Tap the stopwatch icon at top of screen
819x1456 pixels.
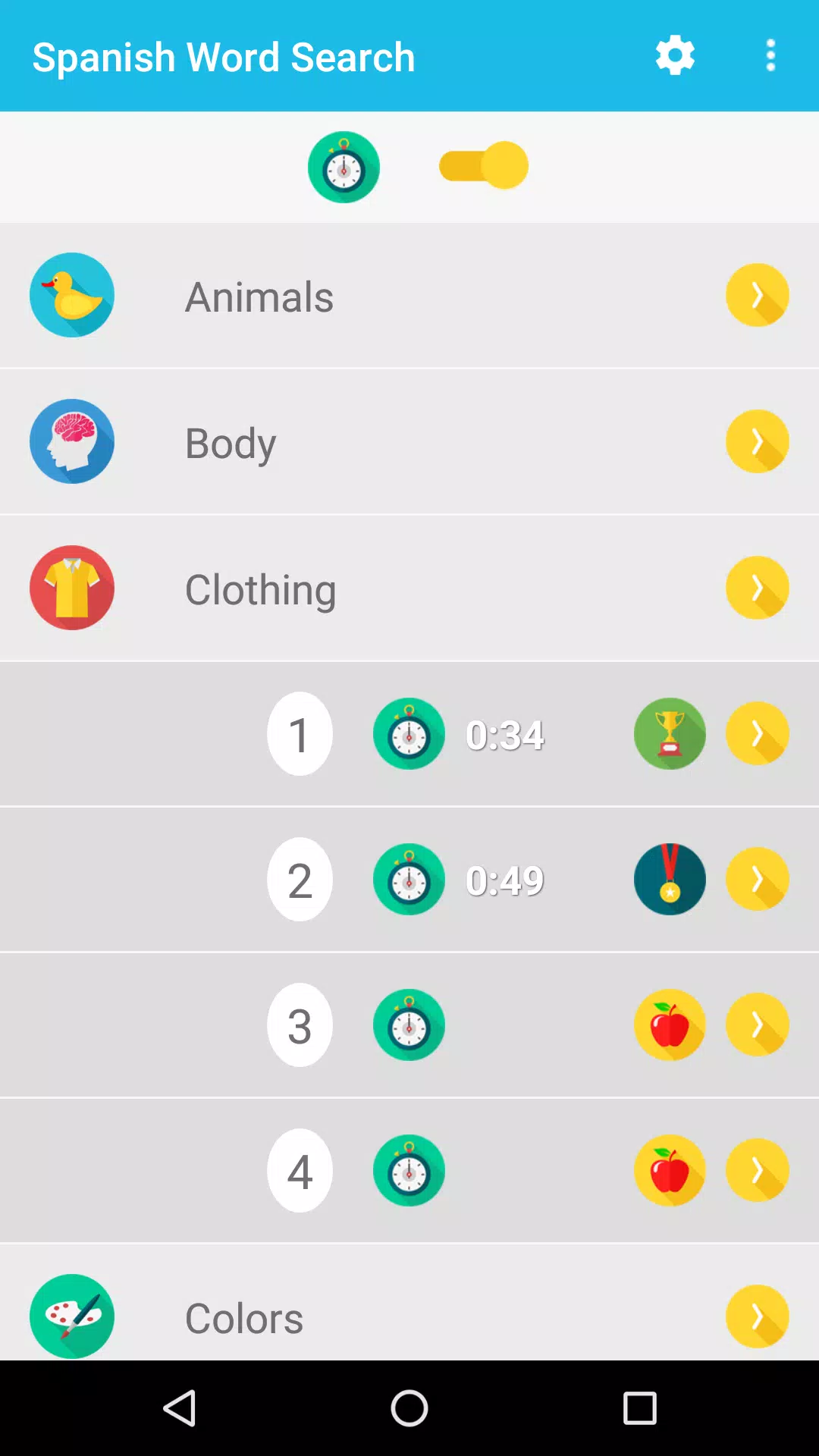click(x=344, y=166)
